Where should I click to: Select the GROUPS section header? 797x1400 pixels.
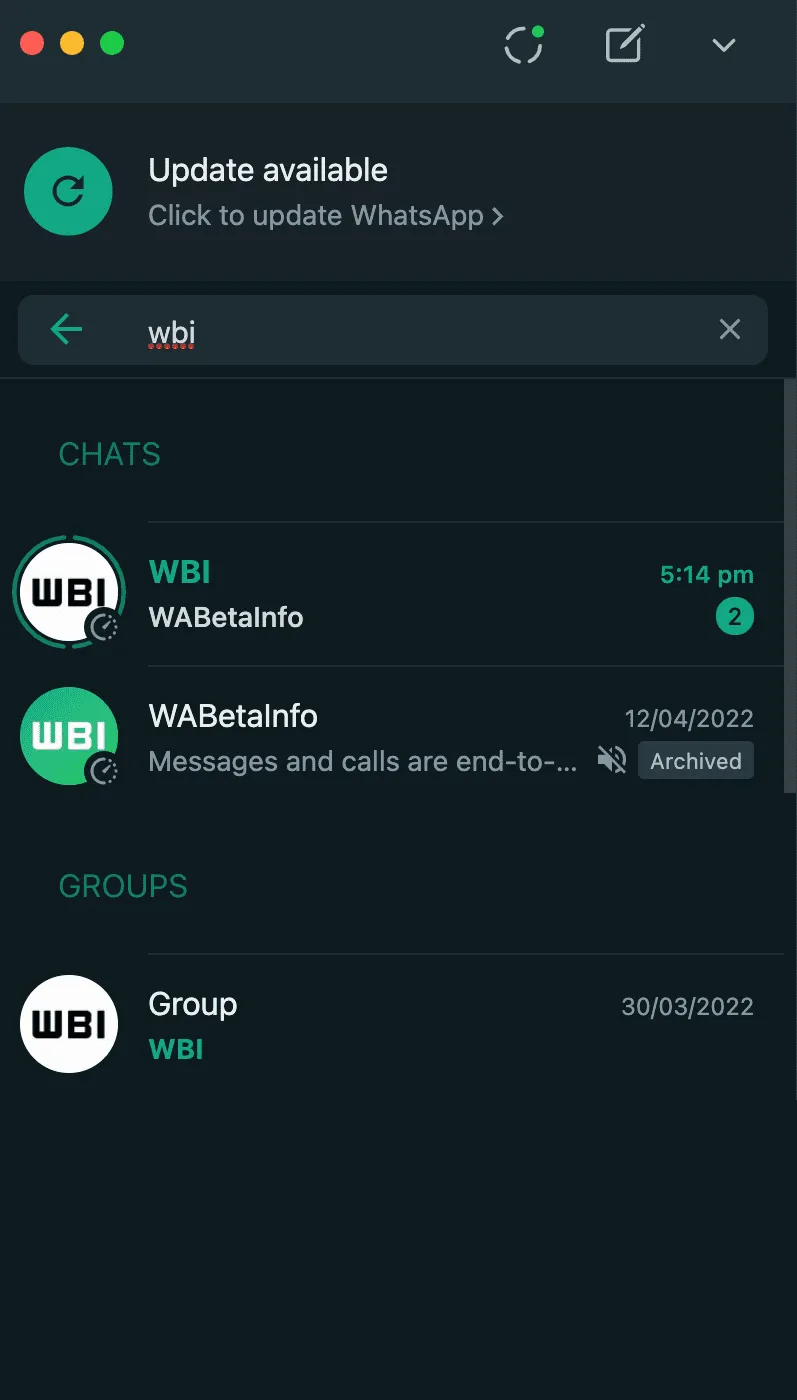point(122,886)
